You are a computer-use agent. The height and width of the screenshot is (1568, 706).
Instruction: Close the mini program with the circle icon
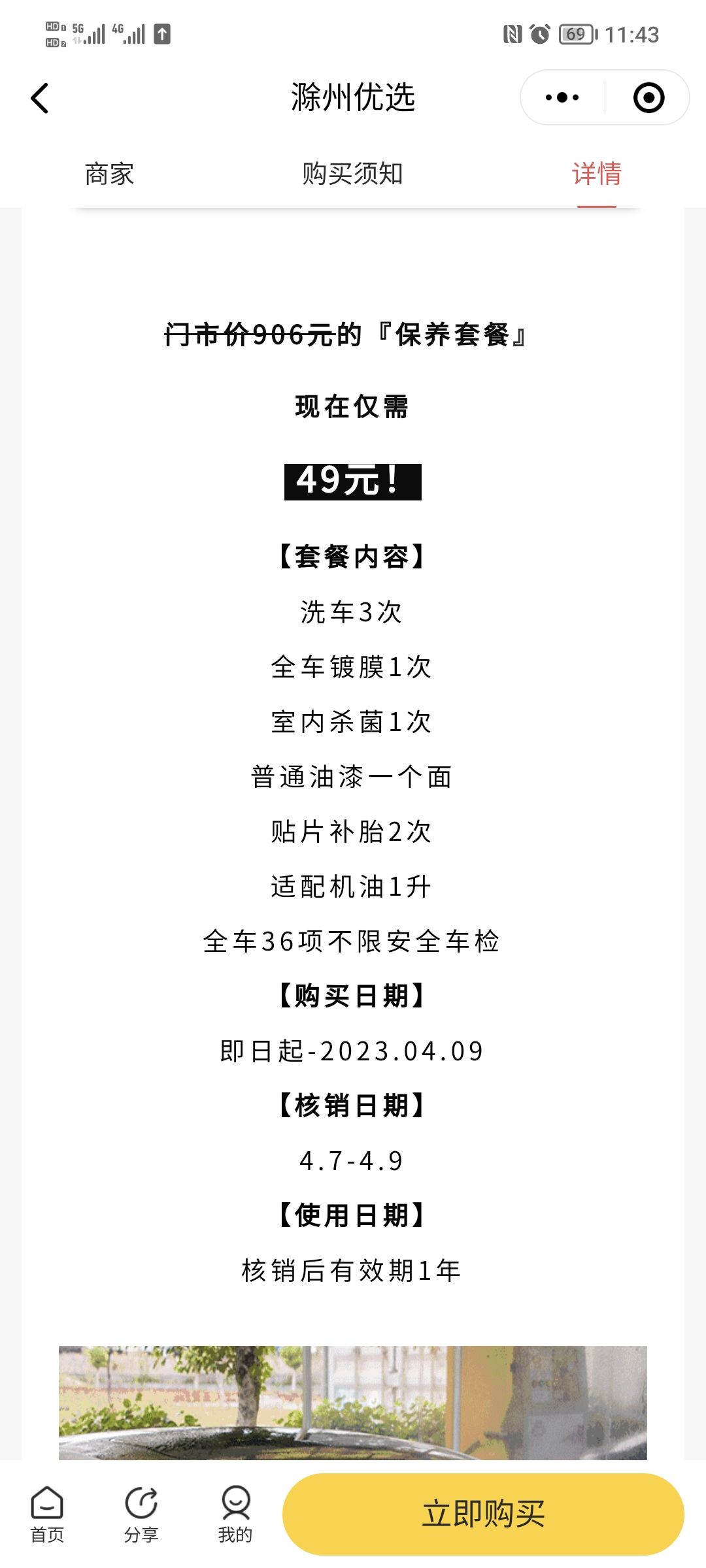pyautogui.click(x=648, y=98)
